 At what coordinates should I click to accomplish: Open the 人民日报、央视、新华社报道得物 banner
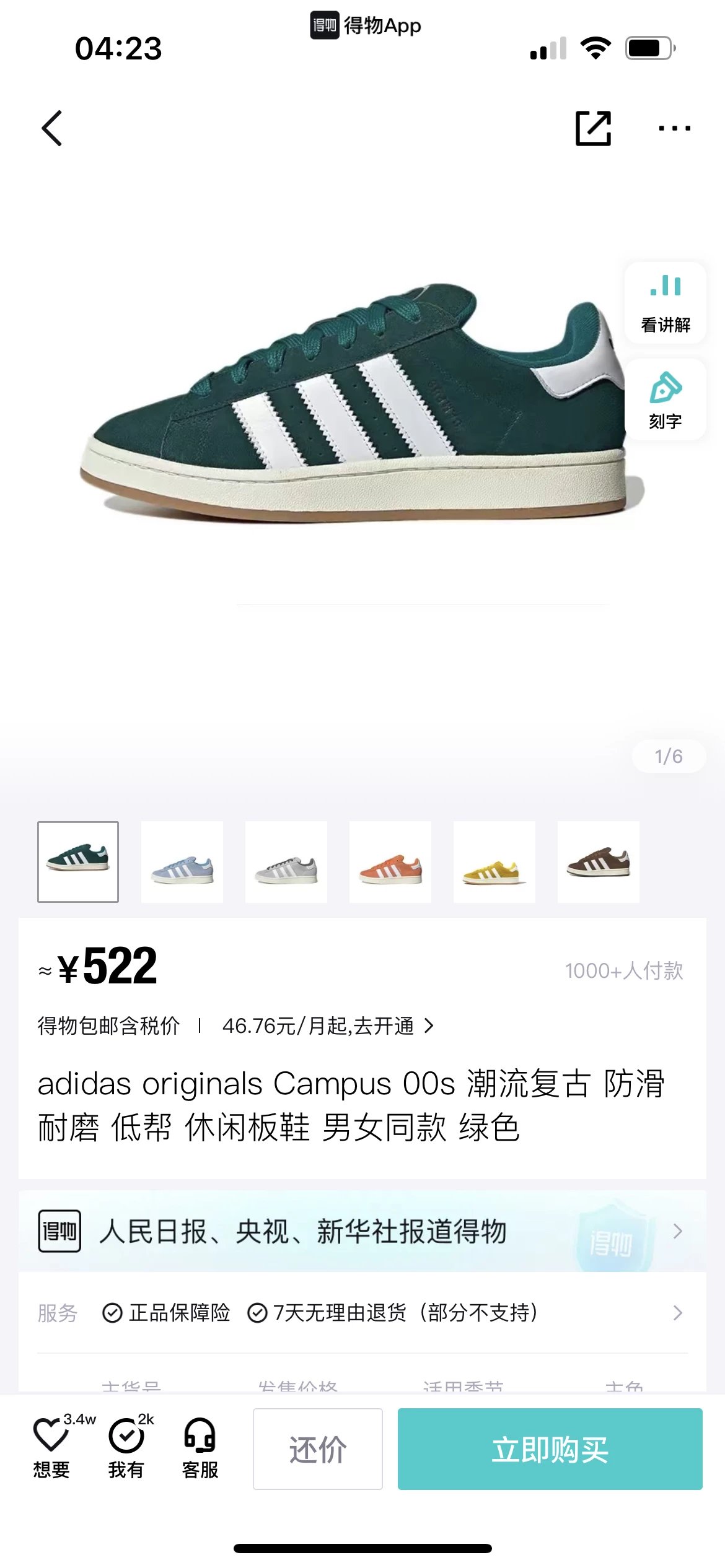pyautogui.click(x=362, y=1231)
